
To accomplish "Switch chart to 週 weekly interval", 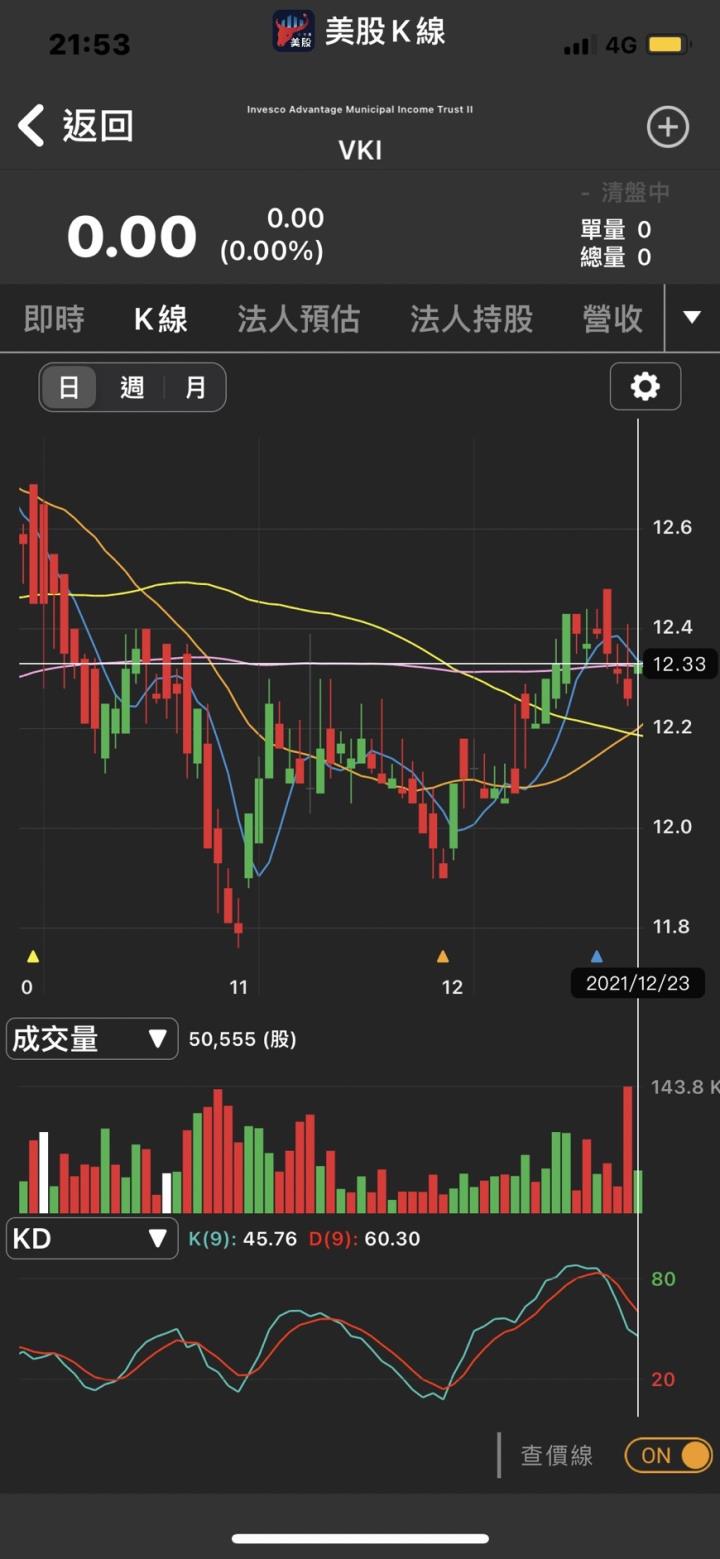I will [x=132, y=387].
